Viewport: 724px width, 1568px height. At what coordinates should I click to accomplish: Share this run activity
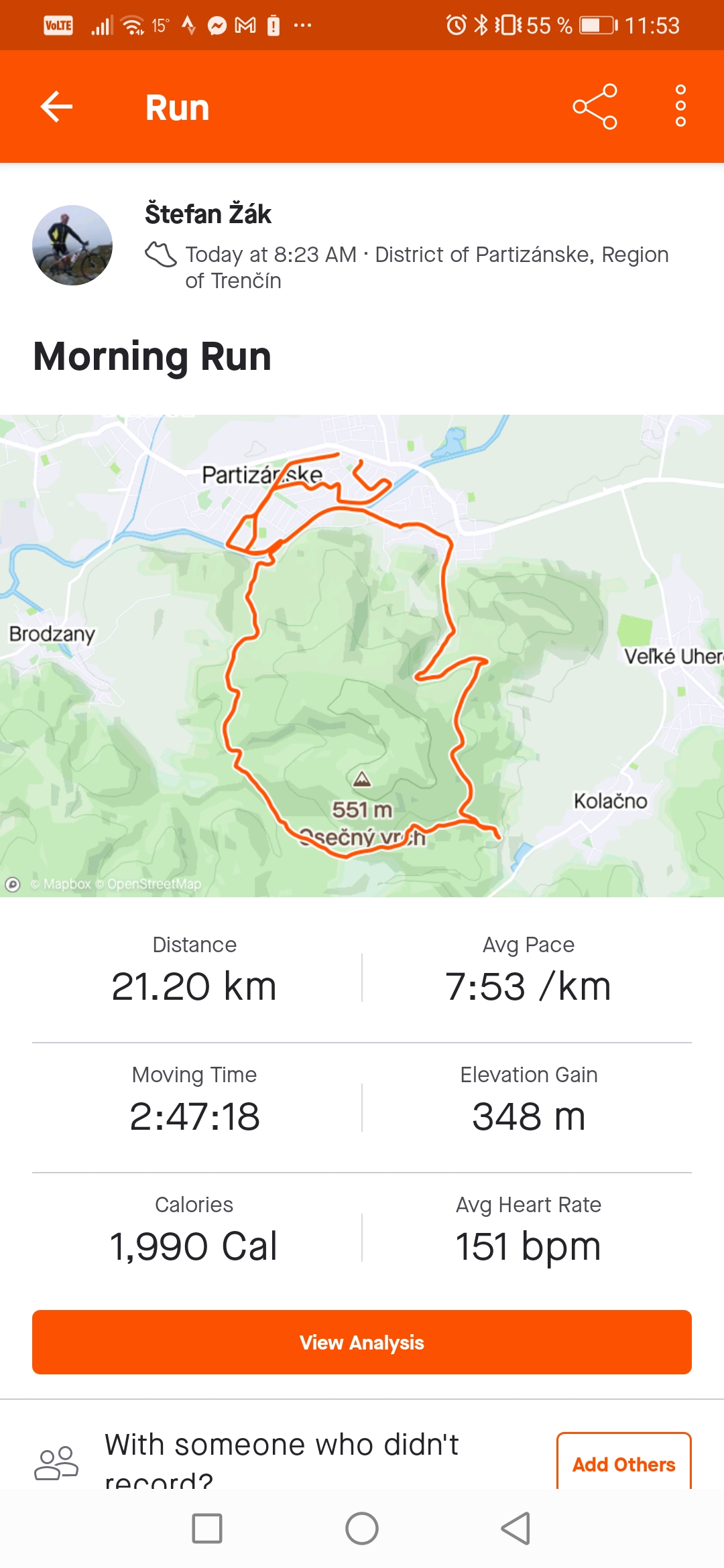click(595, 107)
